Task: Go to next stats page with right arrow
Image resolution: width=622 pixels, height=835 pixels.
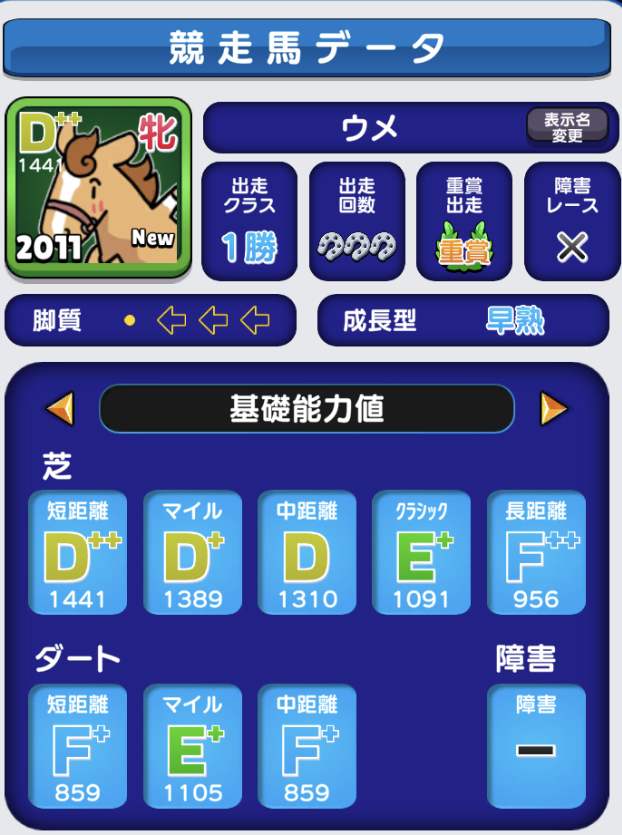Action: [554, 408]
